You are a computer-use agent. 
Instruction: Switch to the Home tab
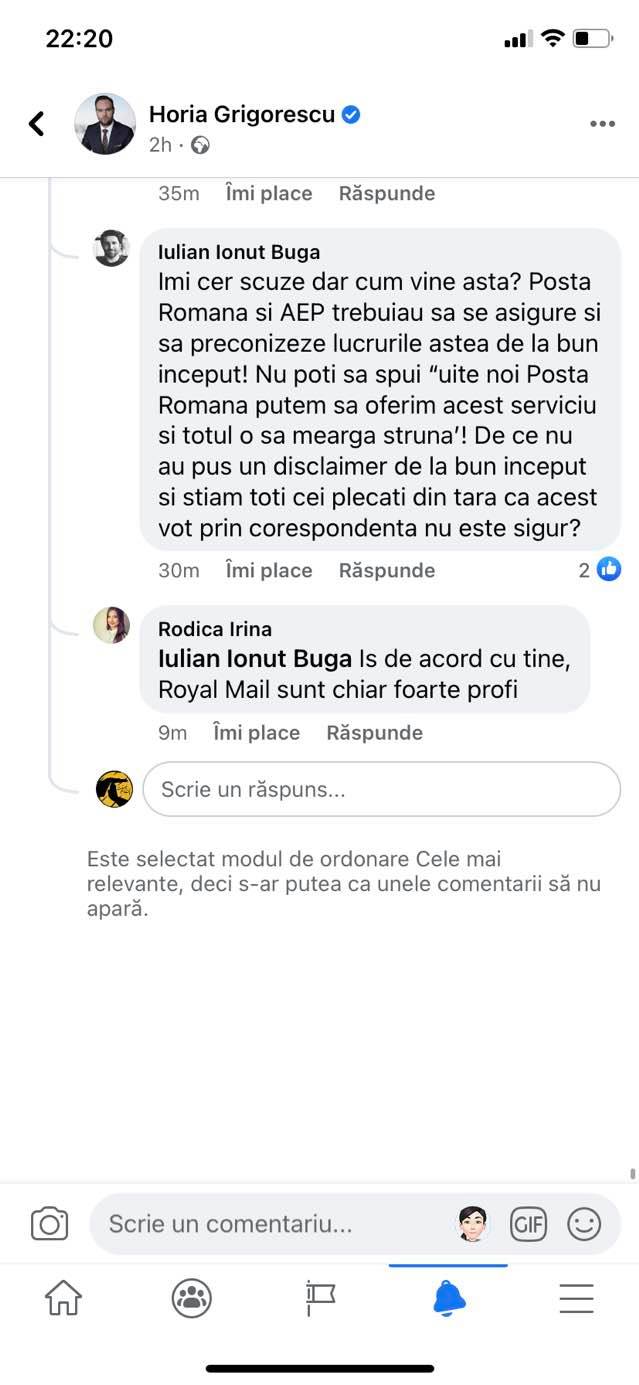pyautogui.click(x=63, y=1298)
